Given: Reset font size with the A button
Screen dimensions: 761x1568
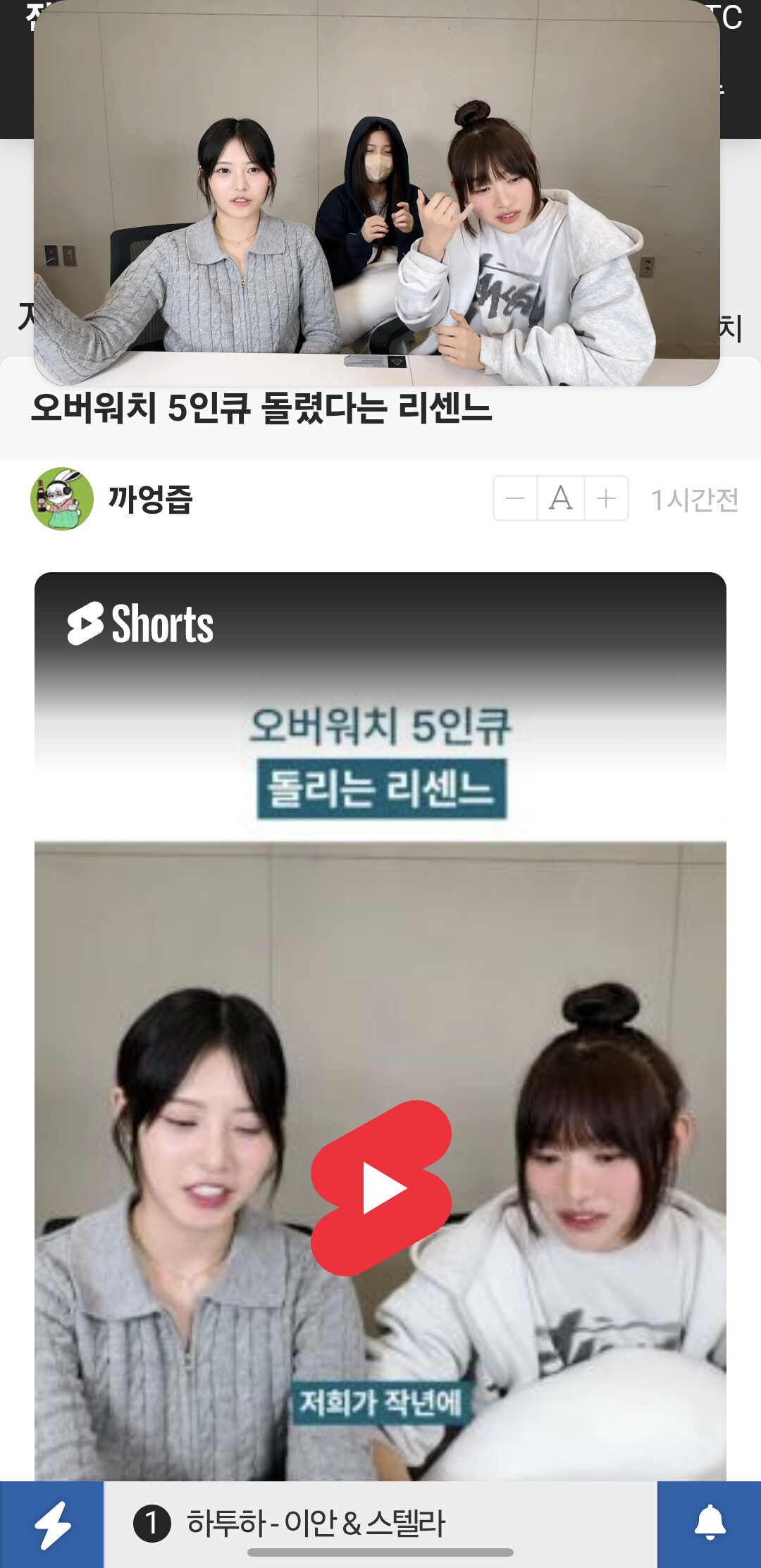Looking at the screenshot, I should pos(561,498).
